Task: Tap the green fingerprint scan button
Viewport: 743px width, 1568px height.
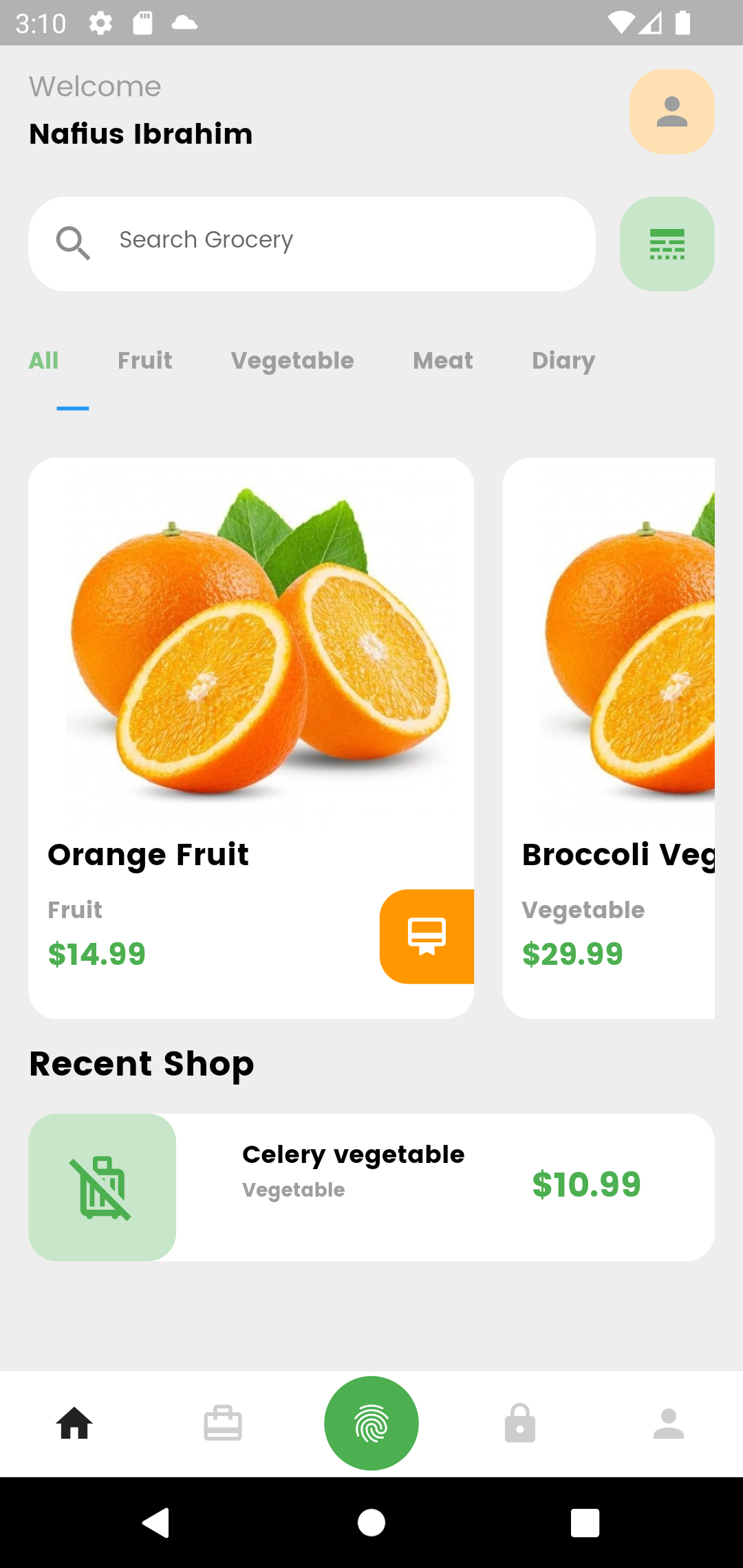Action: [x=371, y=1424]
